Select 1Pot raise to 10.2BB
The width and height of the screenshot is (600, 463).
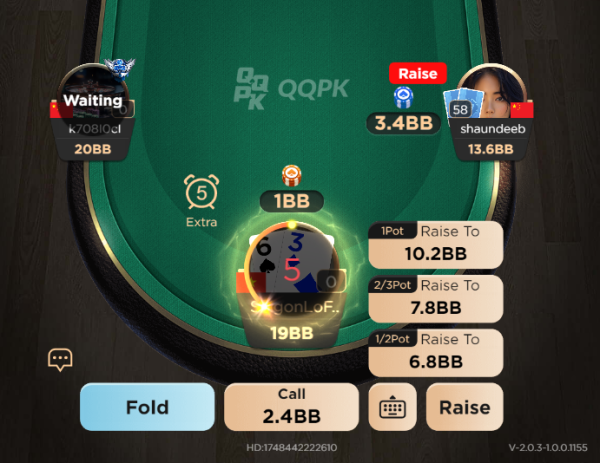point(434,243)
